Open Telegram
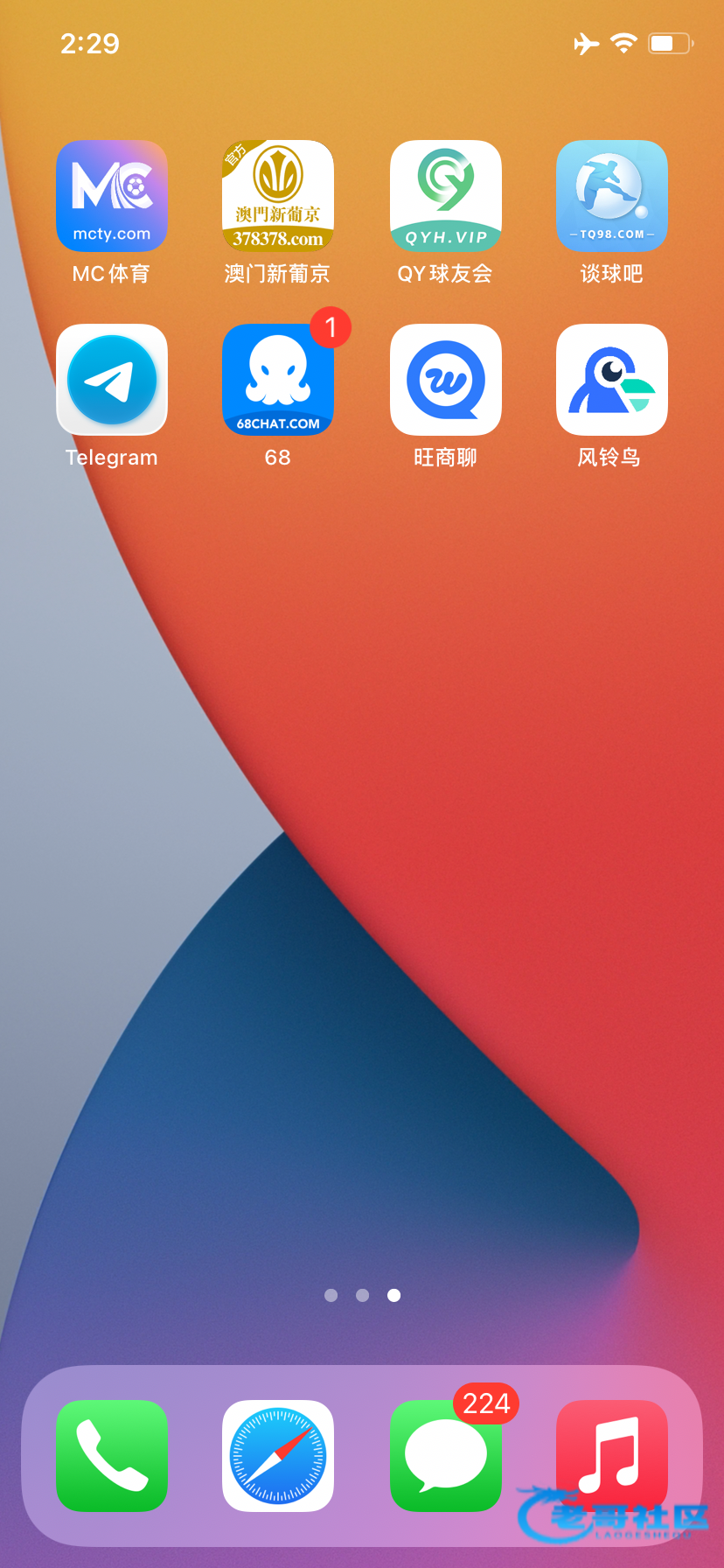This screenshot has width=724, height=1568. tap(112, 380)
